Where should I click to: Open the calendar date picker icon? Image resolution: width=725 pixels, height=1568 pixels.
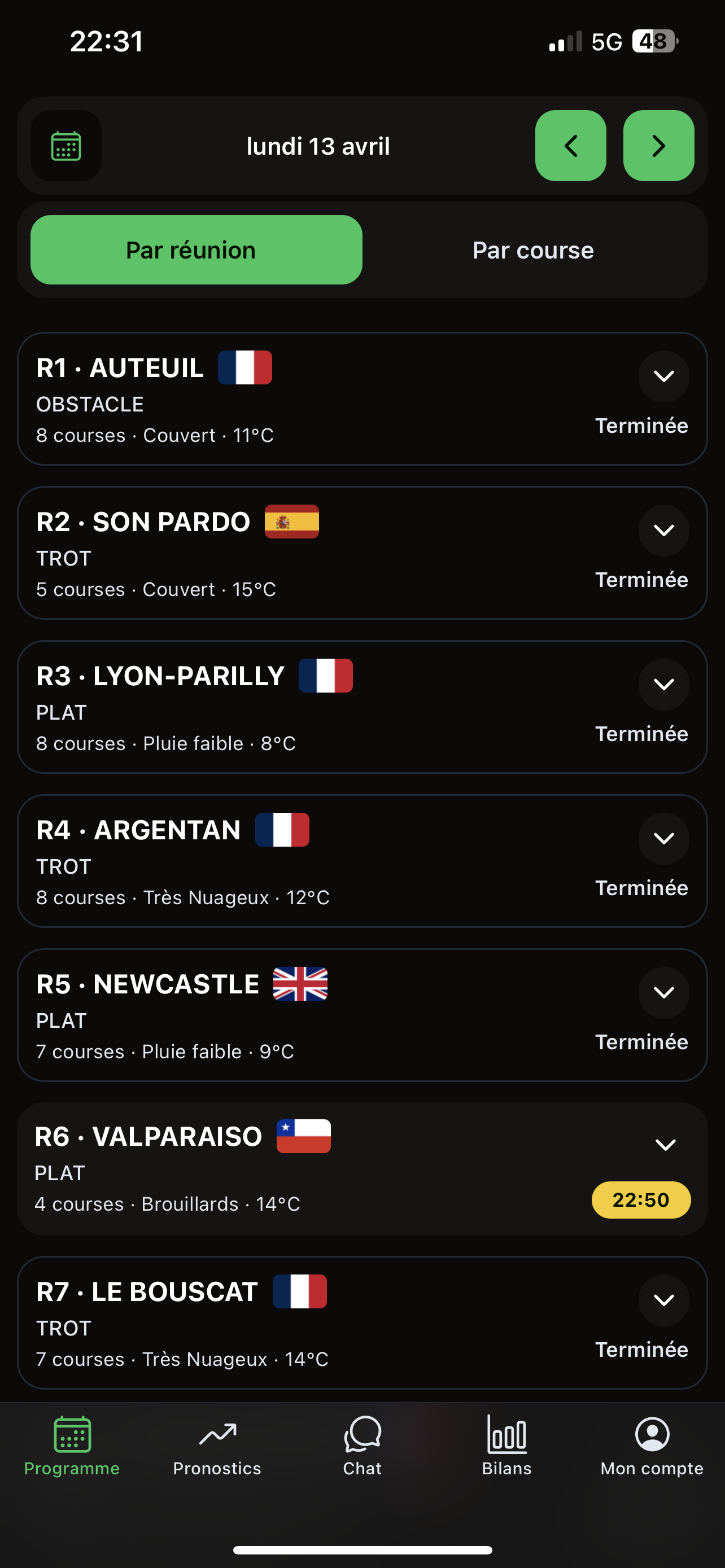point(65,146)
